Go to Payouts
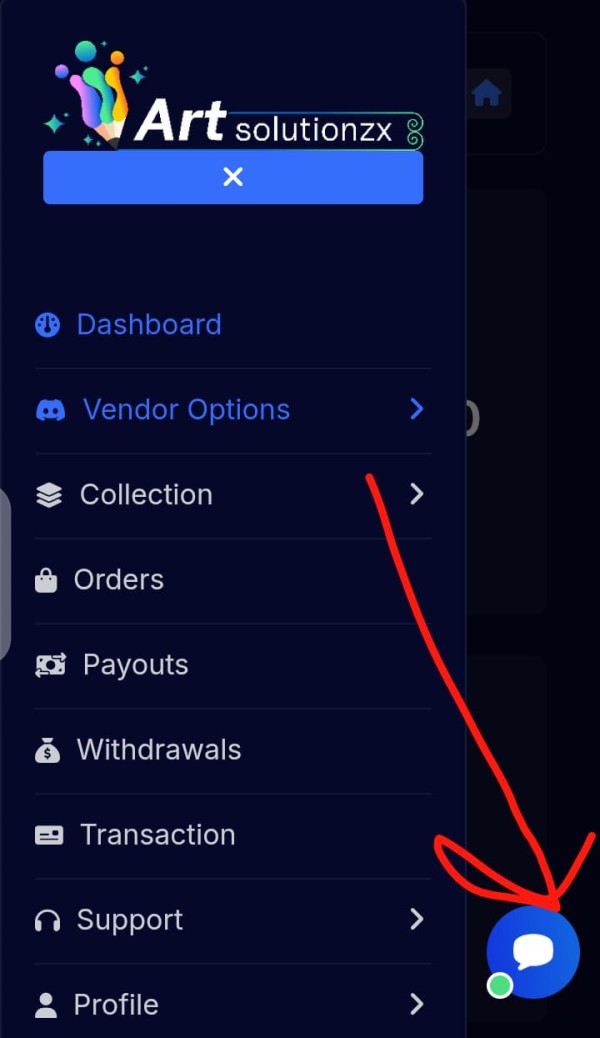The width and height of the screenshot is (600, 1038). coord(135,665)
